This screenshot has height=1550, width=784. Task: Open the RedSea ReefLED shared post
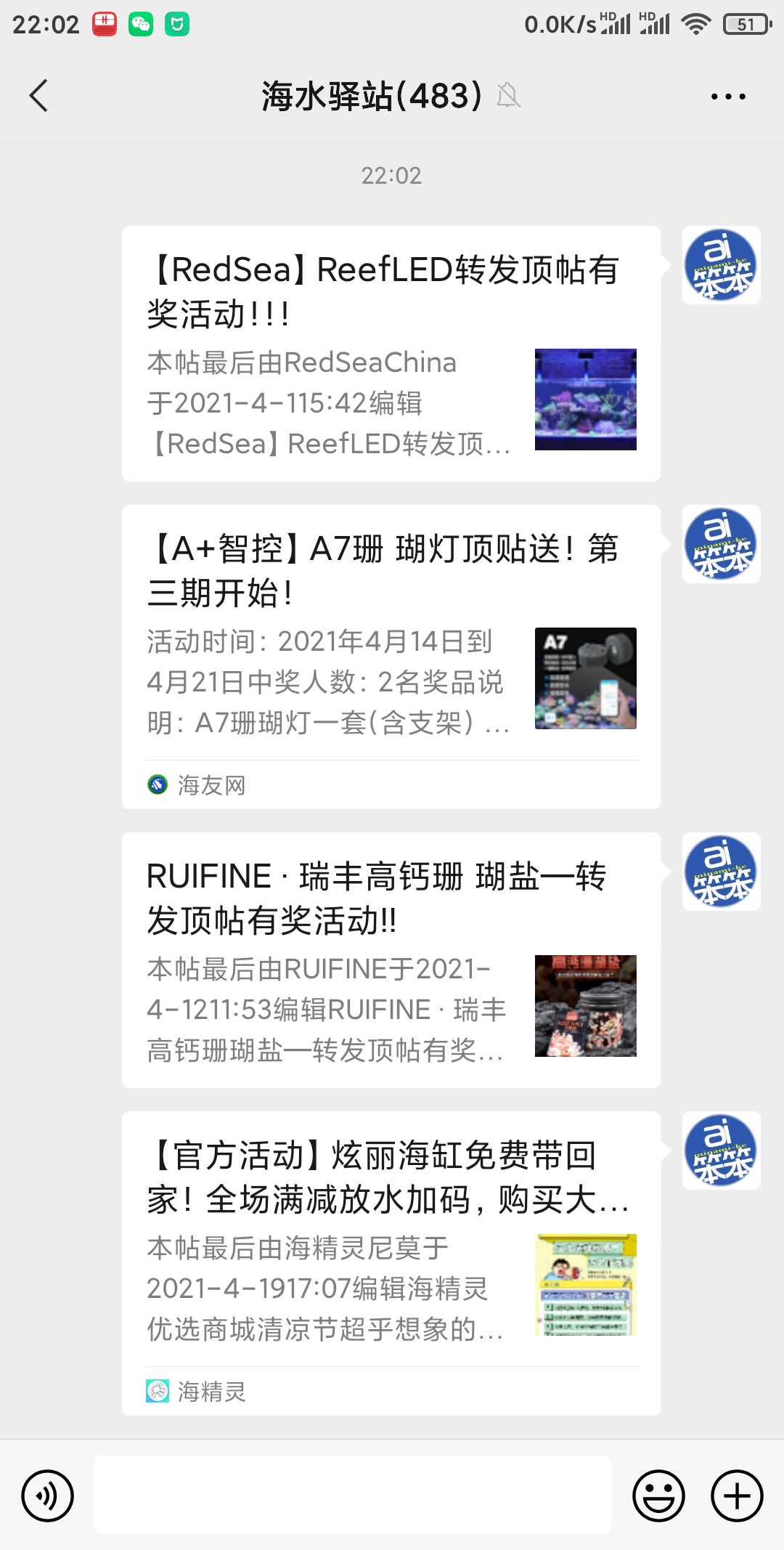pos(391,354)
